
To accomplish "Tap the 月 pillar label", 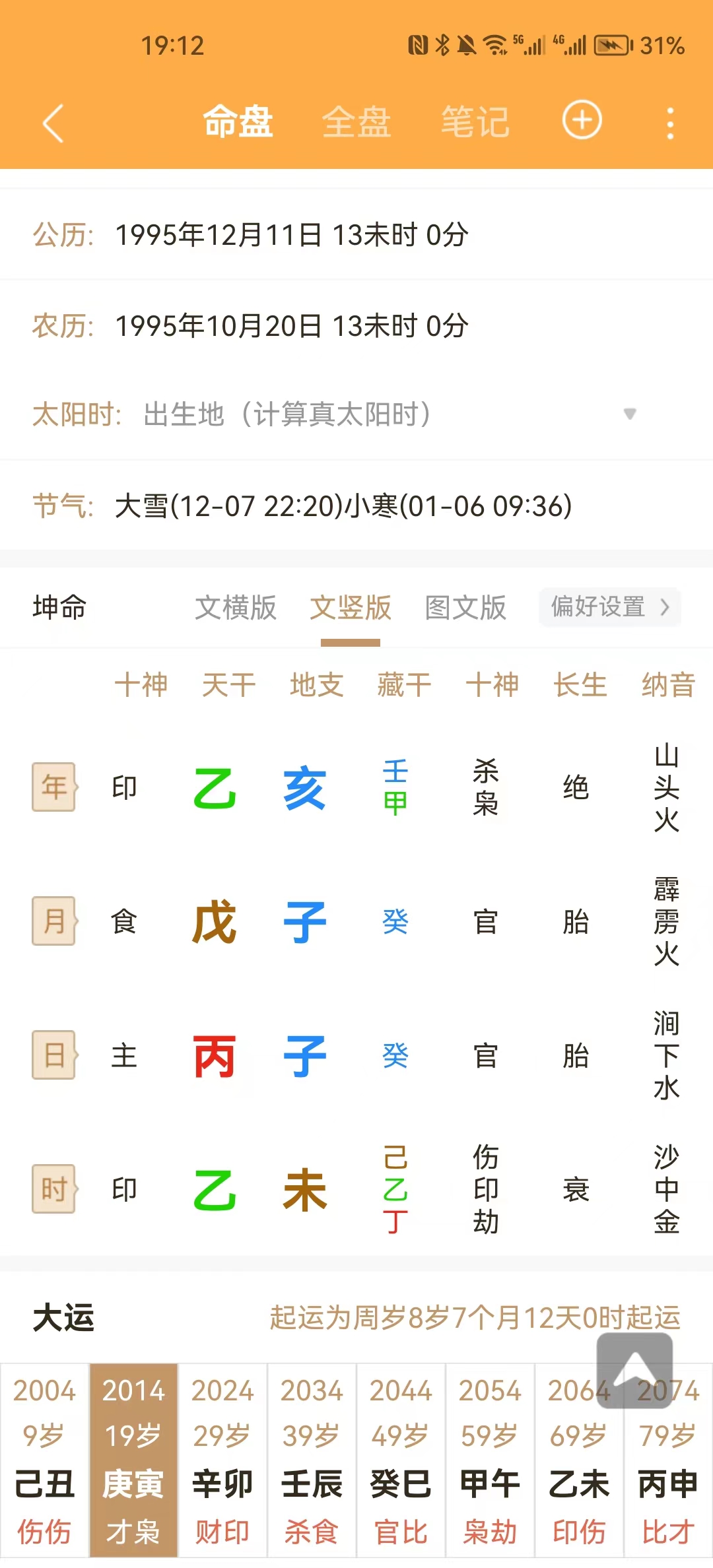I will click(54, 921).
